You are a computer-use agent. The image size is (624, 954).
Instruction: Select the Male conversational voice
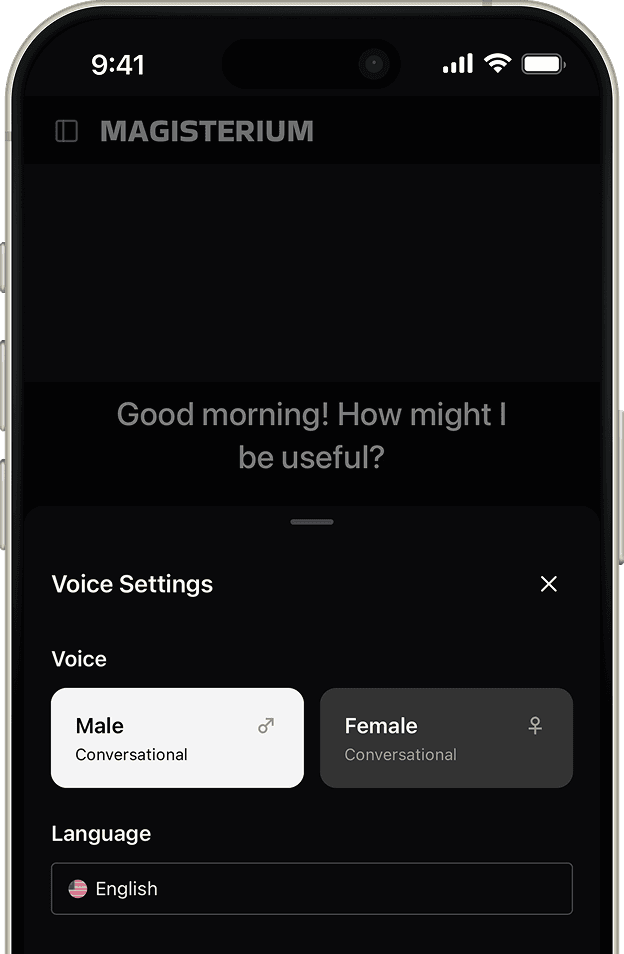[177, 738]
